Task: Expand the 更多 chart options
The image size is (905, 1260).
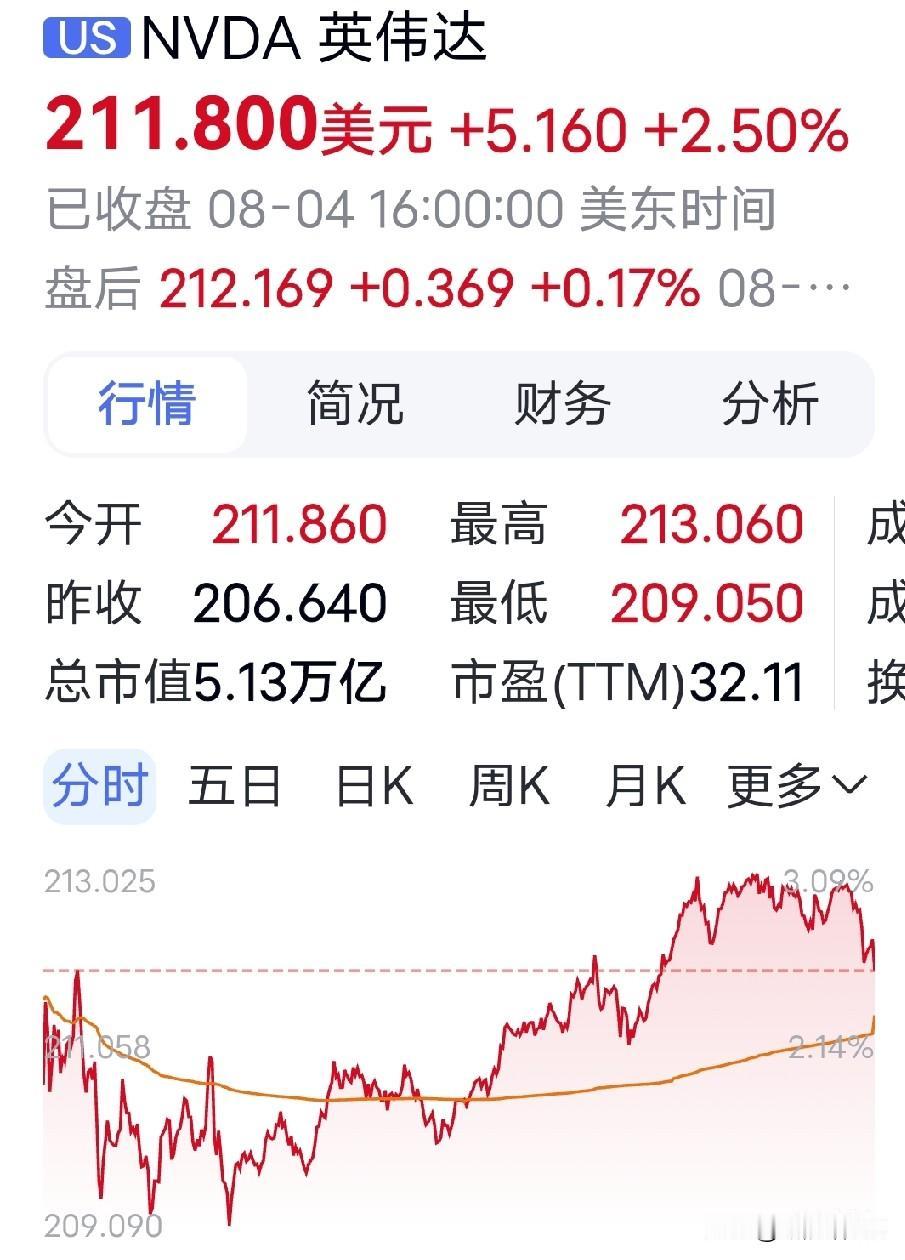Action: pos(796,787)
